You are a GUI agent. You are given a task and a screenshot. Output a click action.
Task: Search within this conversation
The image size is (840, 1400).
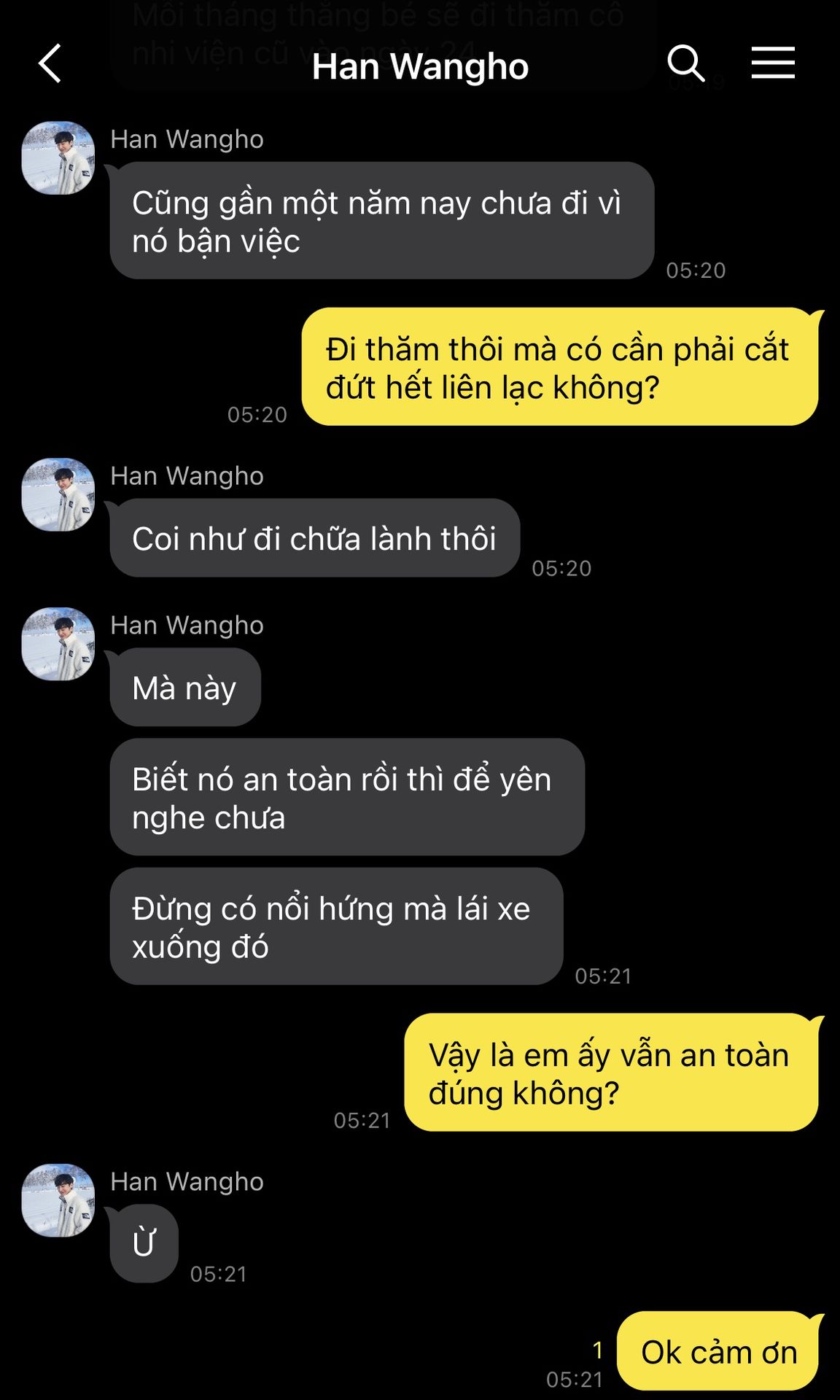[685, 63]
